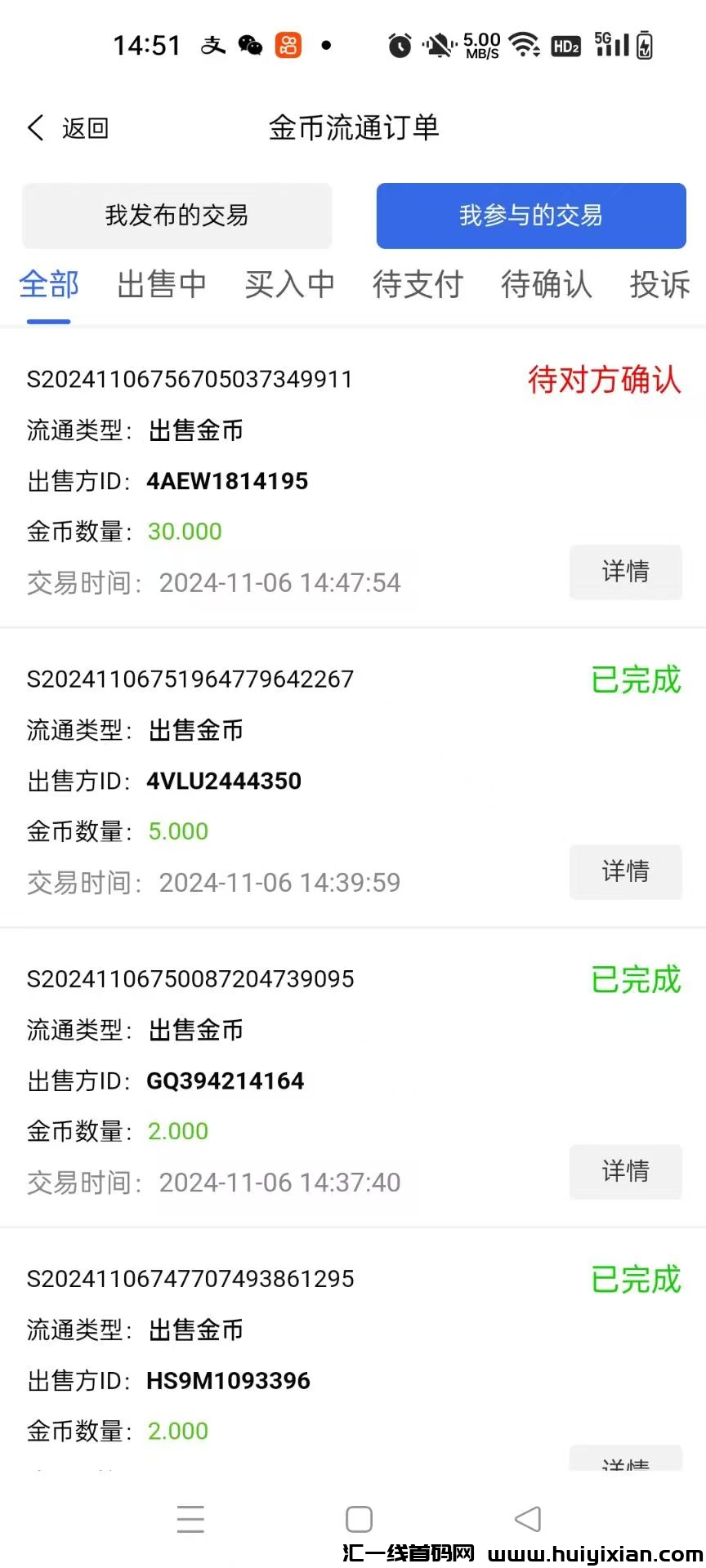
Task: Tap the Kuaishou icon in the status bar
Action: click(x=288, y=45)
